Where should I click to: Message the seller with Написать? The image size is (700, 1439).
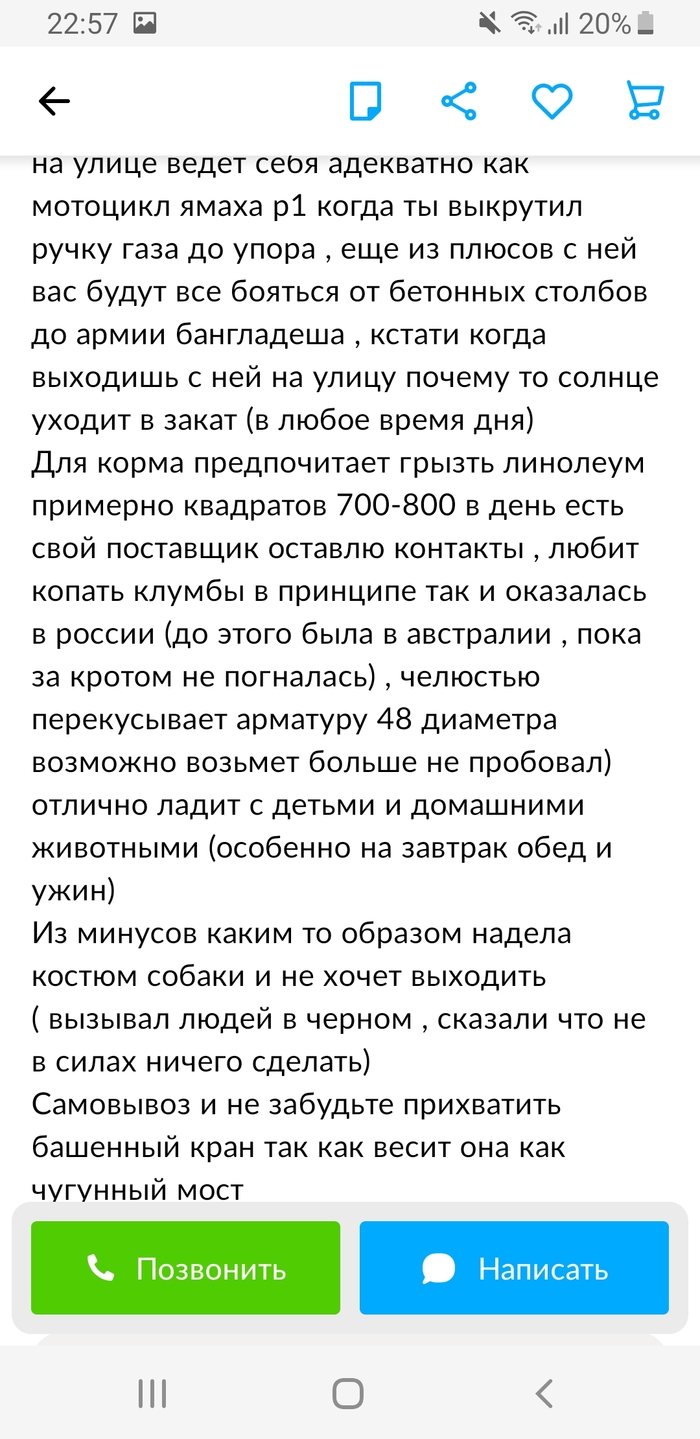coord(514,1268)
